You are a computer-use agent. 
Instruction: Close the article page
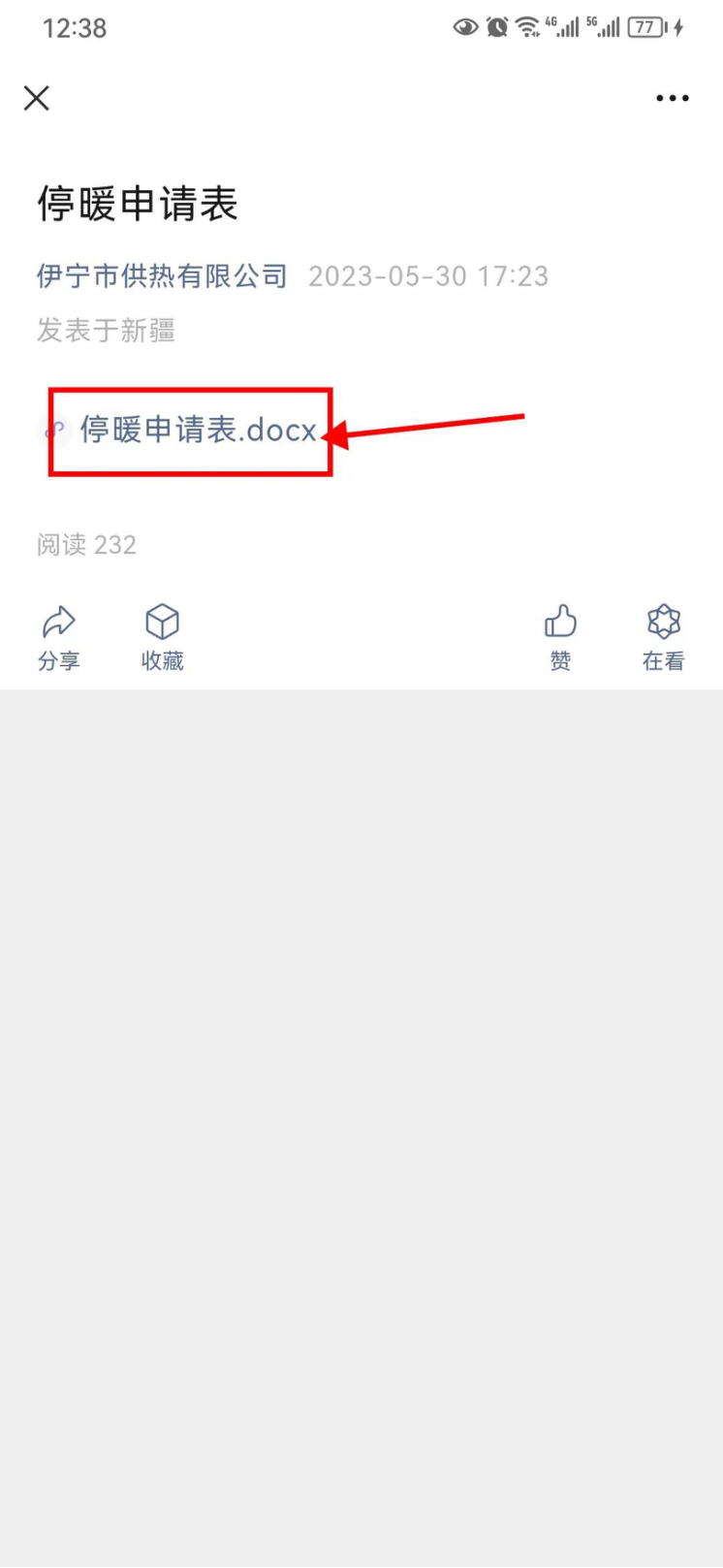click(37, 98)
